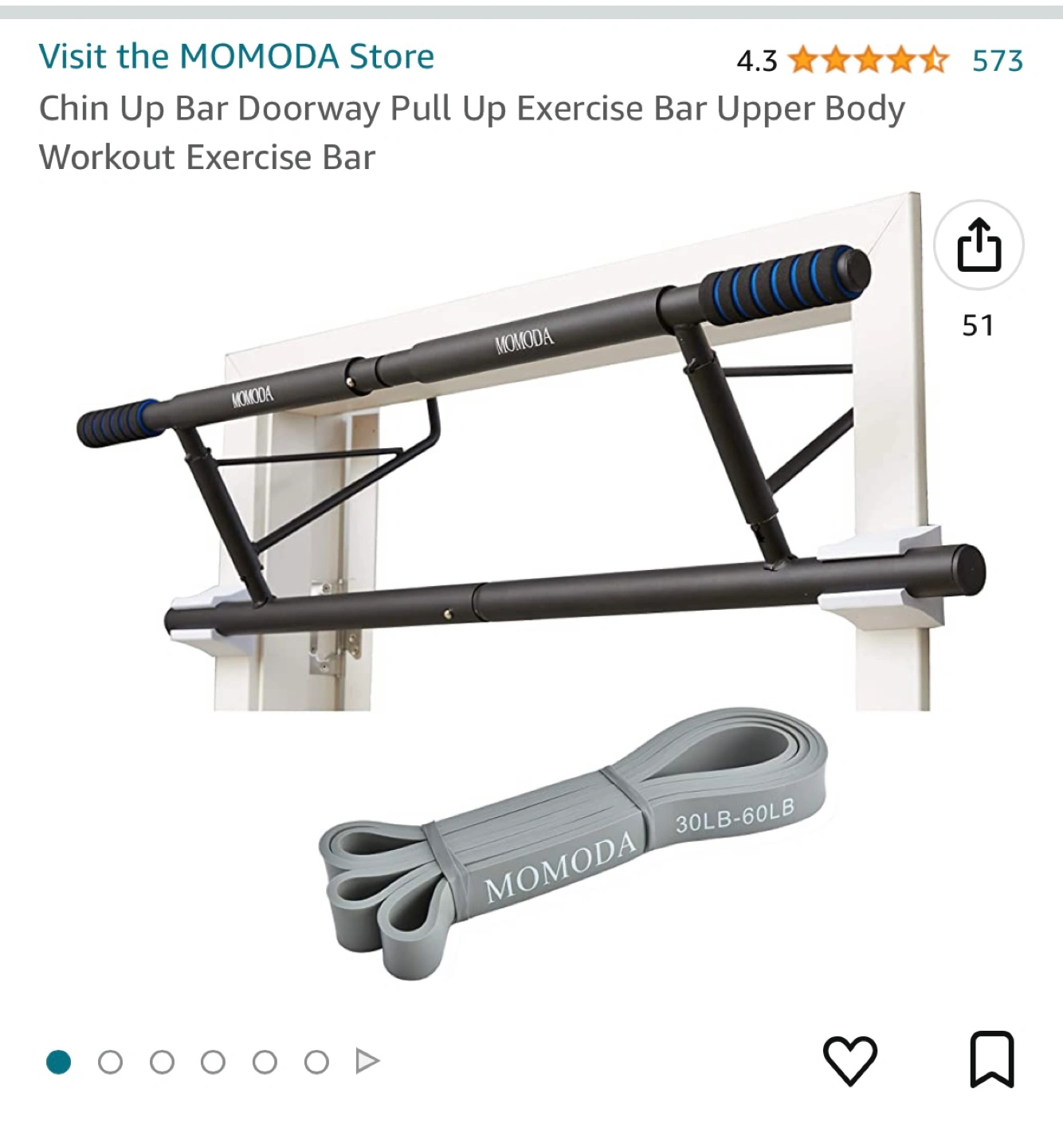The height and width of the screenshot is (1148, 1063).
Task: Share this pull up bar listing
Action: 978,245
